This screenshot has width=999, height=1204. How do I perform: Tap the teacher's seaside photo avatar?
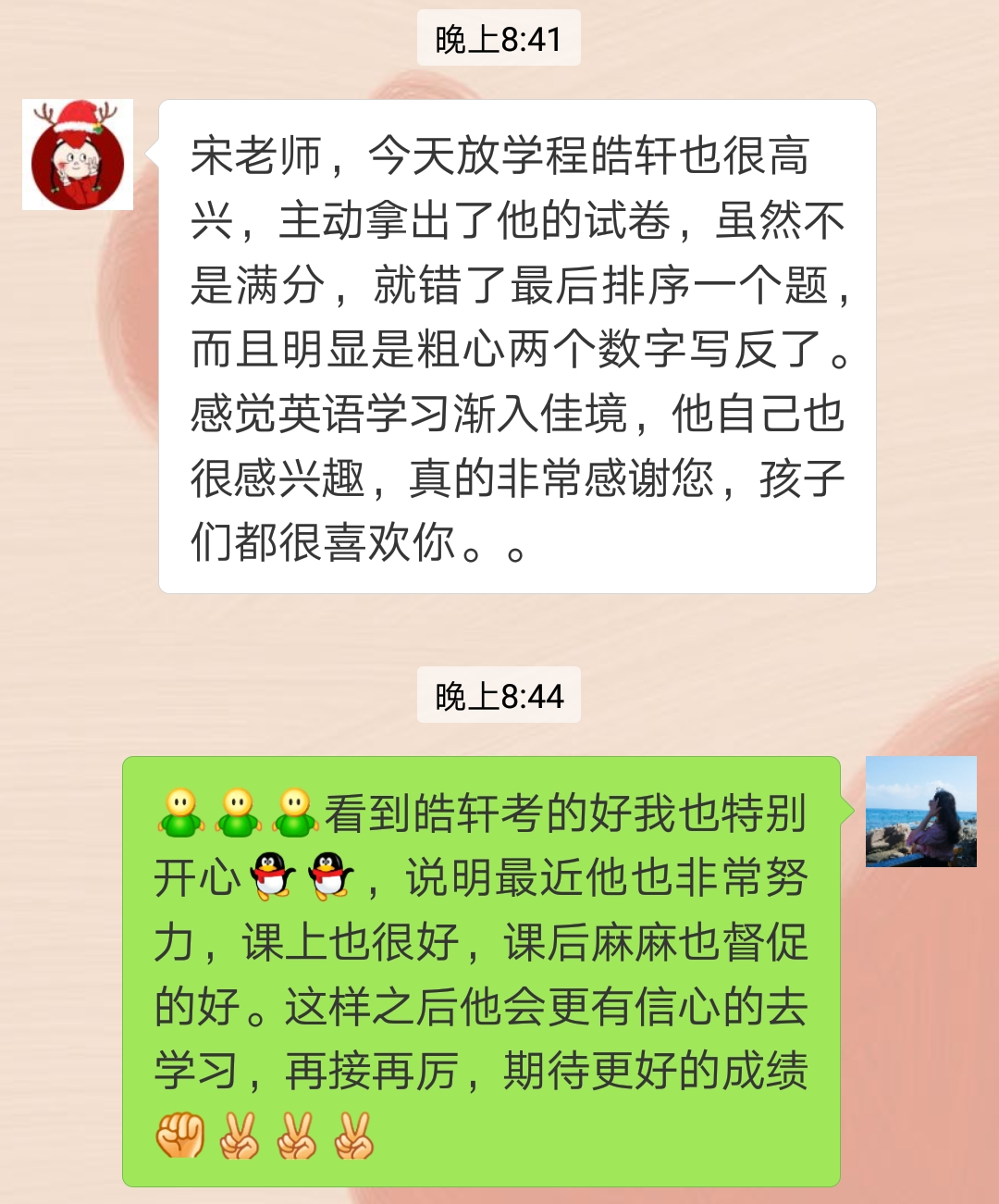click(x=920, y=812)
